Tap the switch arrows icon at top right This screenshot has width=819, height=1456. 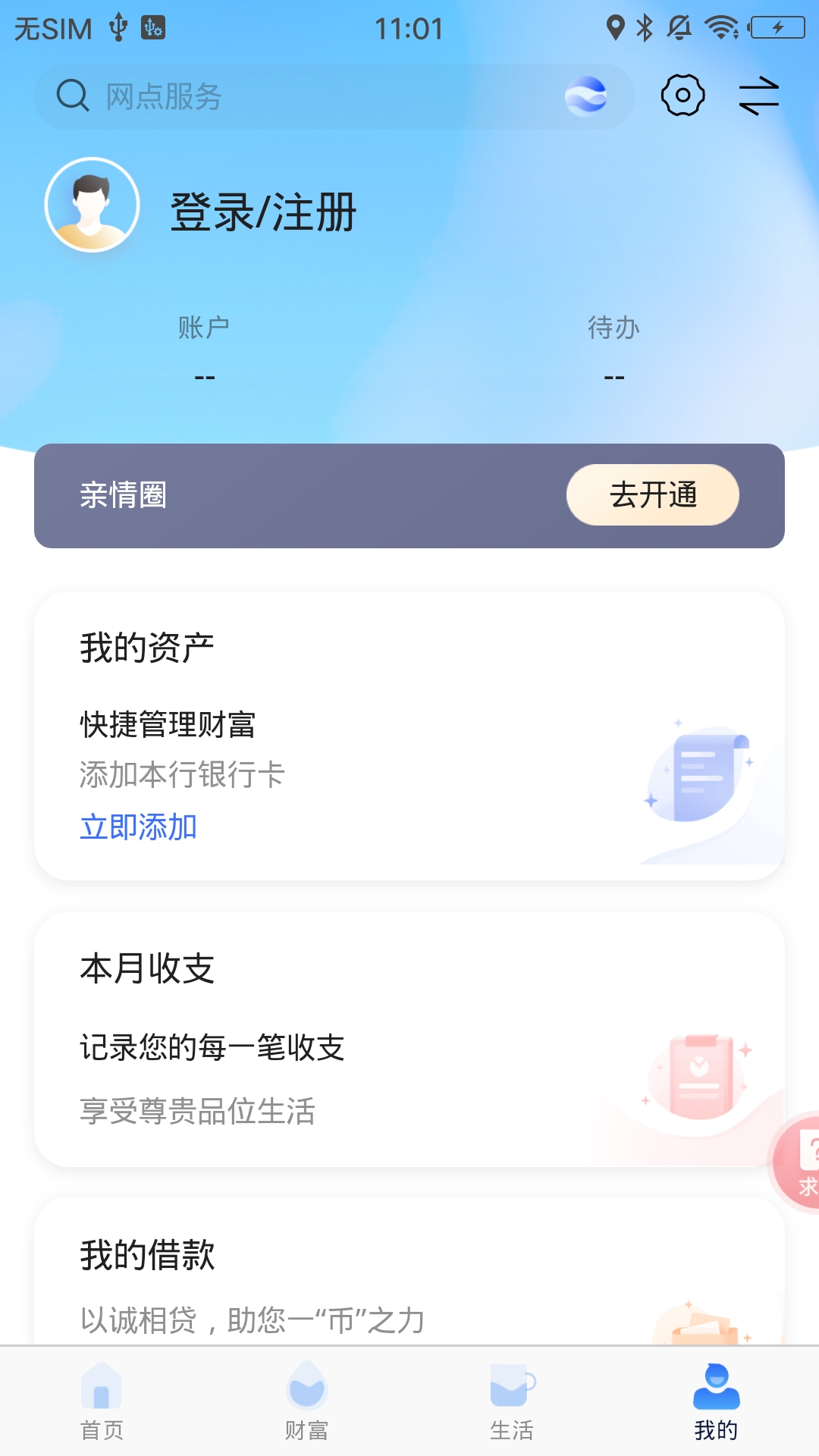pyautogui.click(x=759, y=96)
